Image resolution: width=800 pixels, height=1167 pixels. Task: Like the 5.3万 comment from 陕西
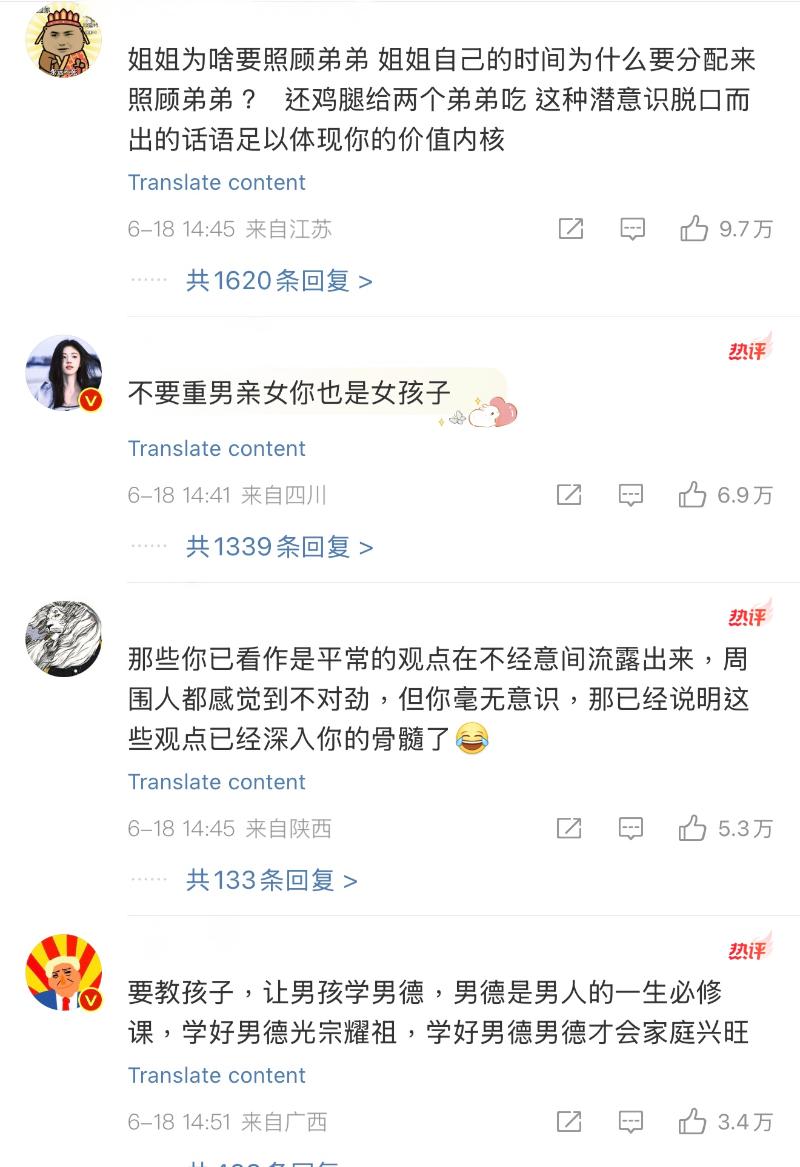point(692,828)
